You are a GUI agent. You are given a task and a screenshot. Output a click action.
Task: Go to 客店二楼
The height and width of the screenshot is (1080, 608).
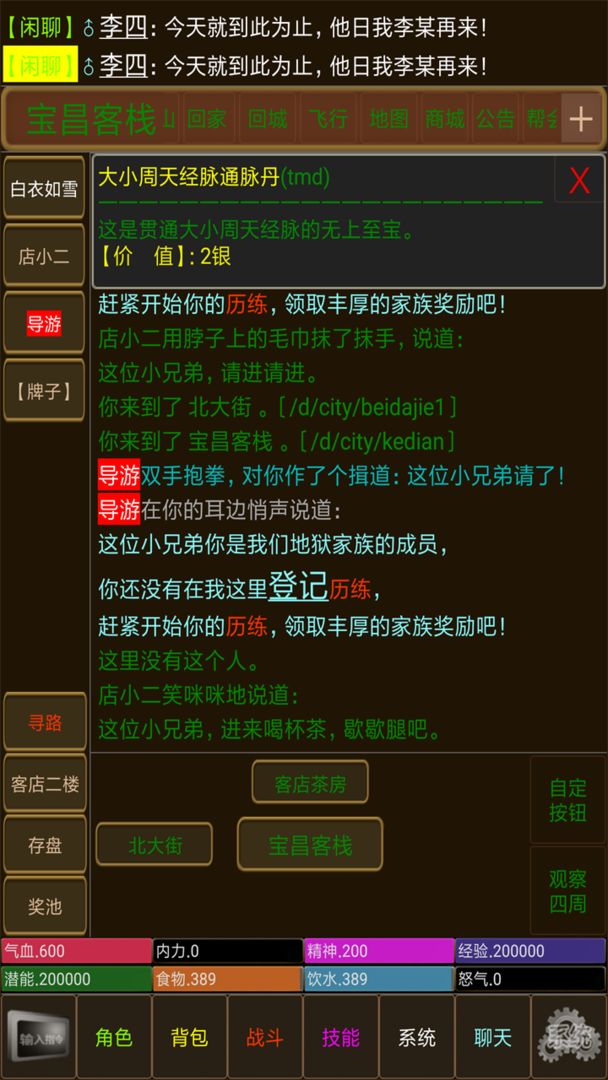[x=44, y=784]
